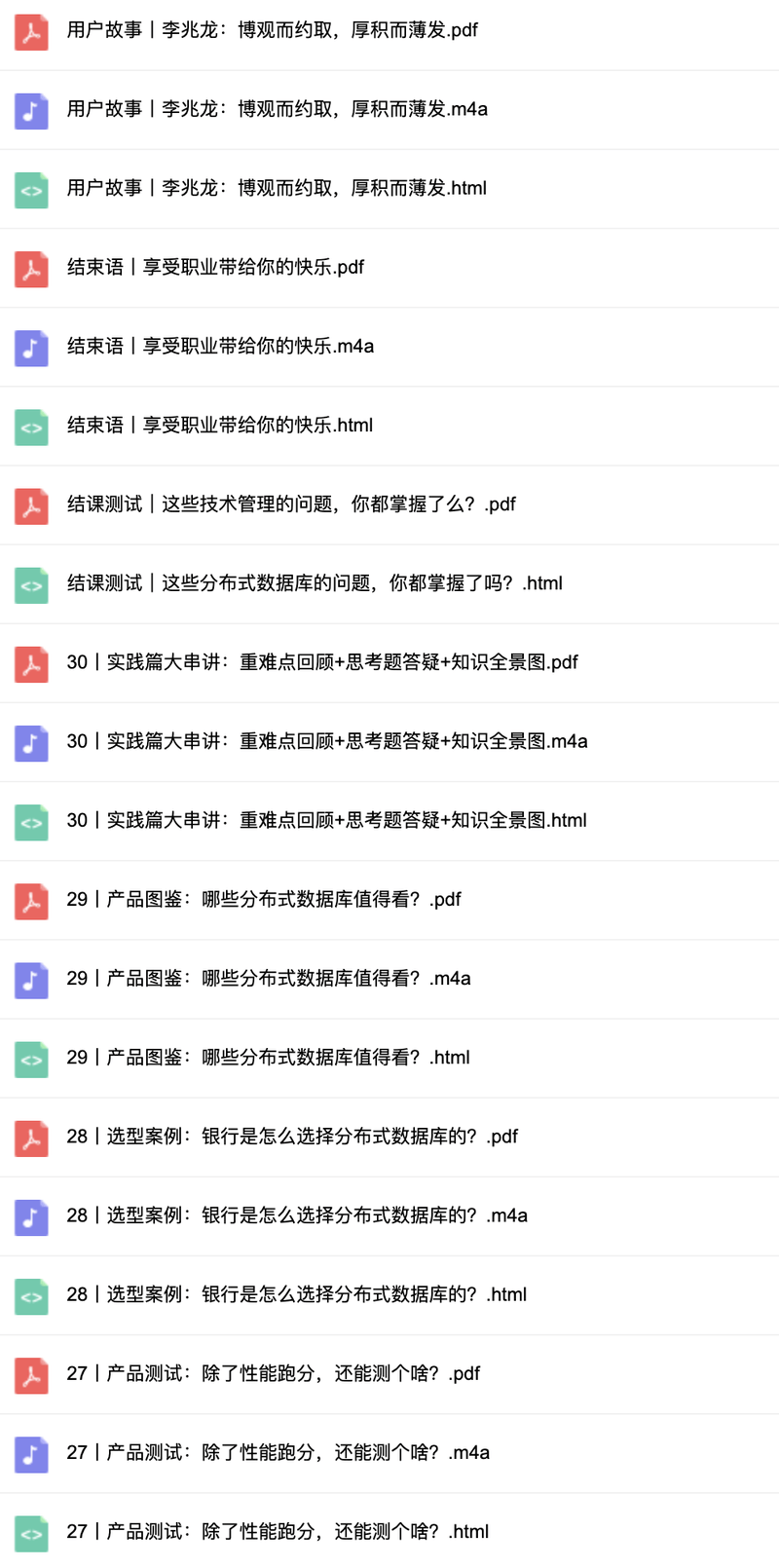Open 29 产品图鉴 html file
779x1568 pixels.
point(269,1058)
